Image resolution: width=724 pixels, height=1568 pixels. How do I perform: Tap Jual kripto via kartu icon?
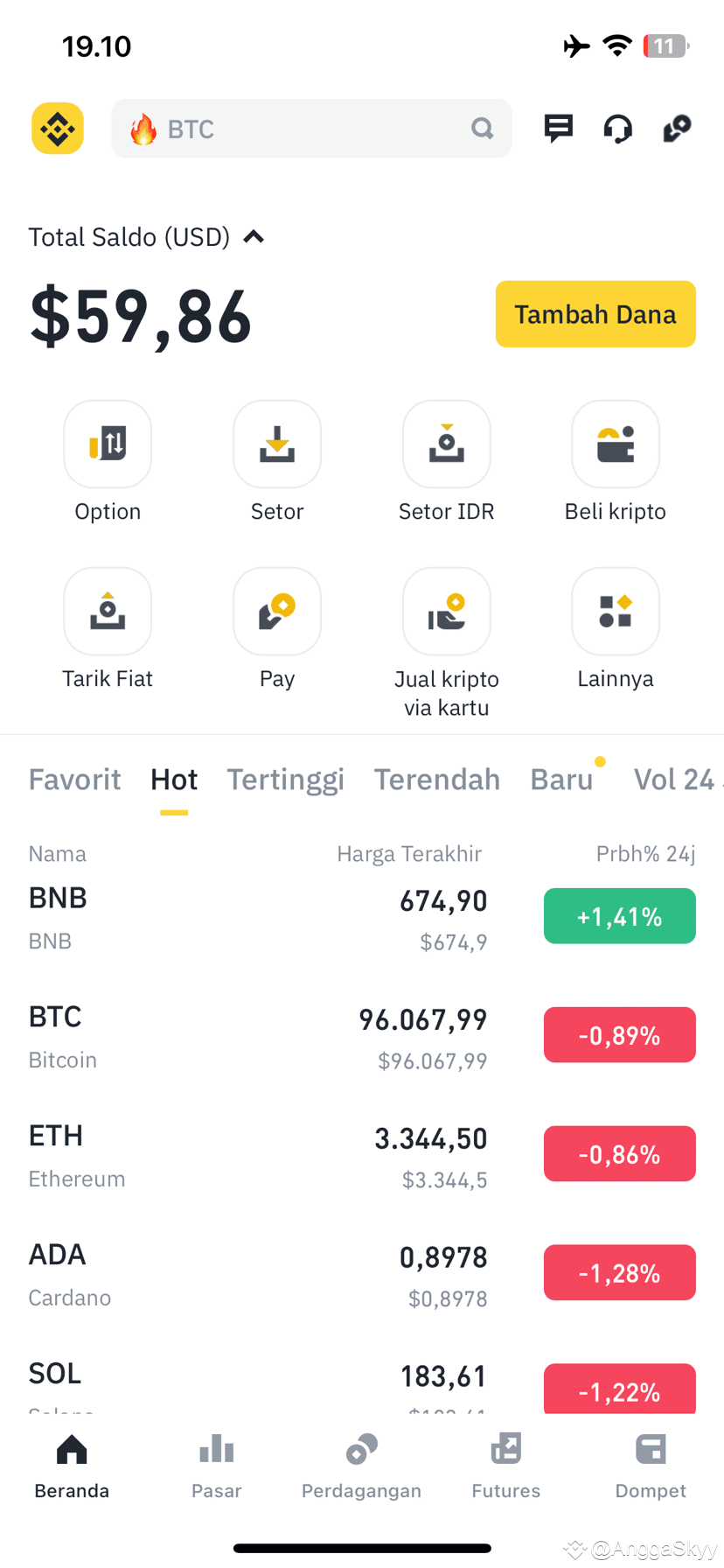[x=446, y=611]
